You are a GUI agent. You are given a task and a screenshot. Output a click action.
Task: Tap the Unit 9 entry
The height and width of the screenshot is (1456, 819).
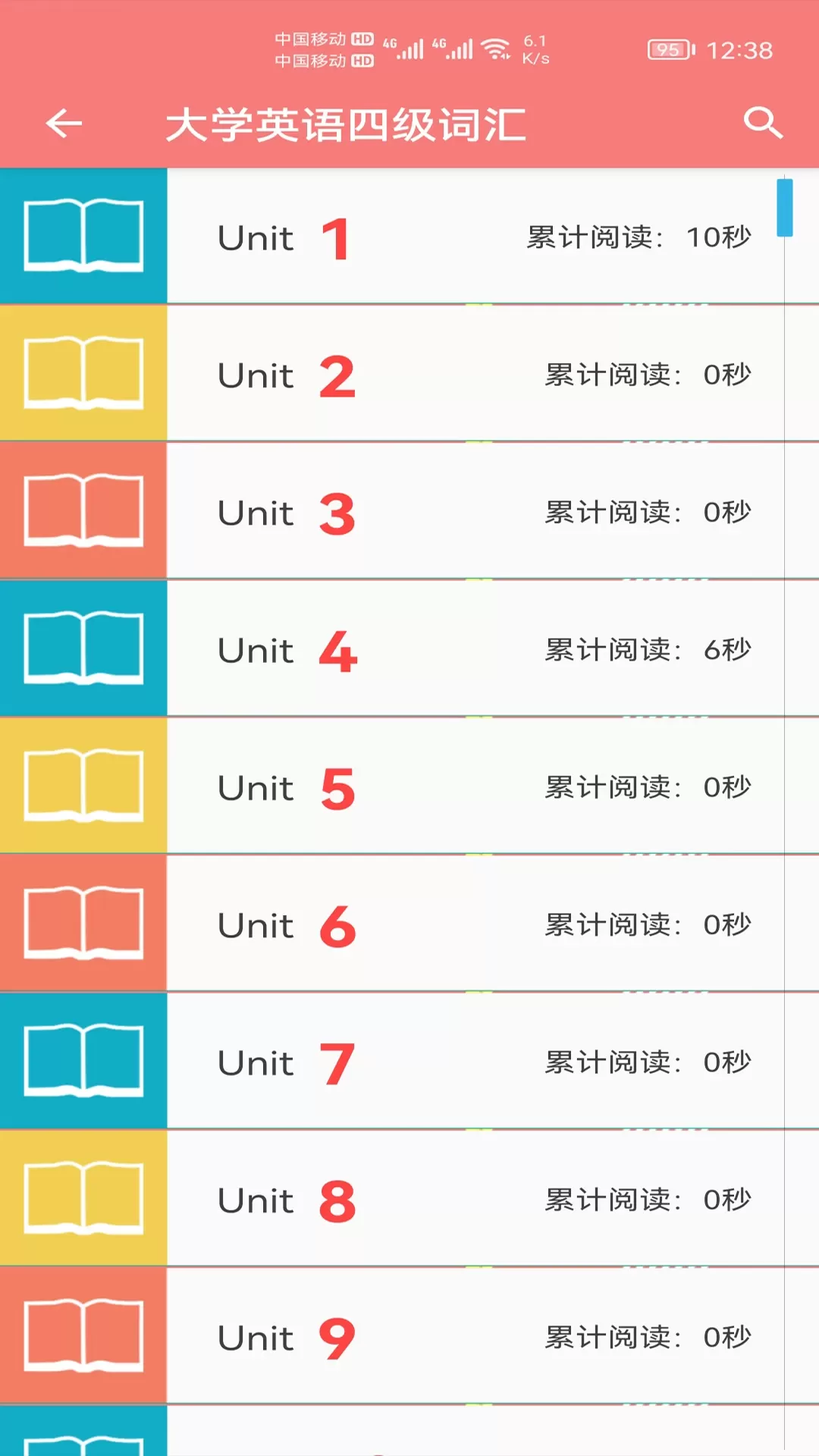pyautogui.click(x=409, y=1336)
